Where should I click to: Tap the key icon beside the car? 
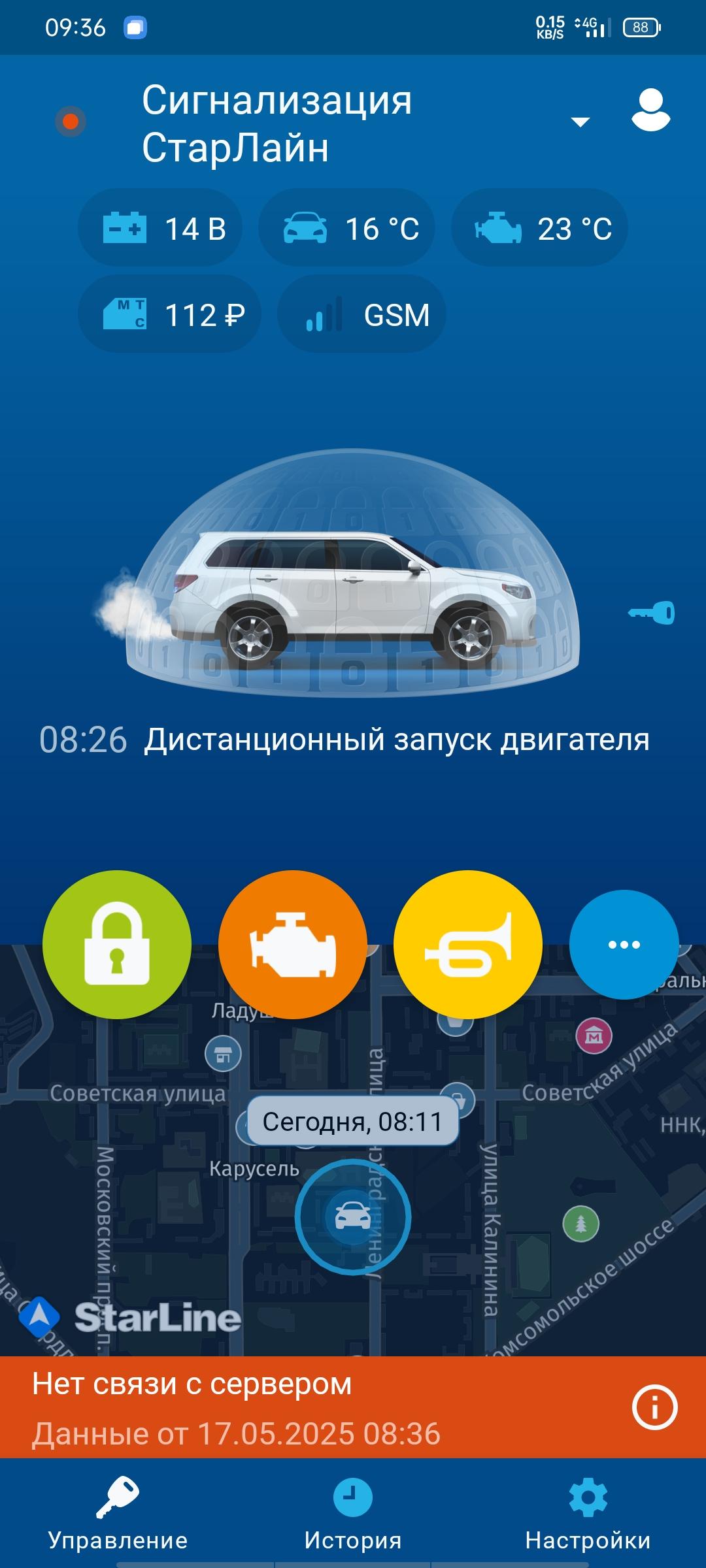coord(652,613)
